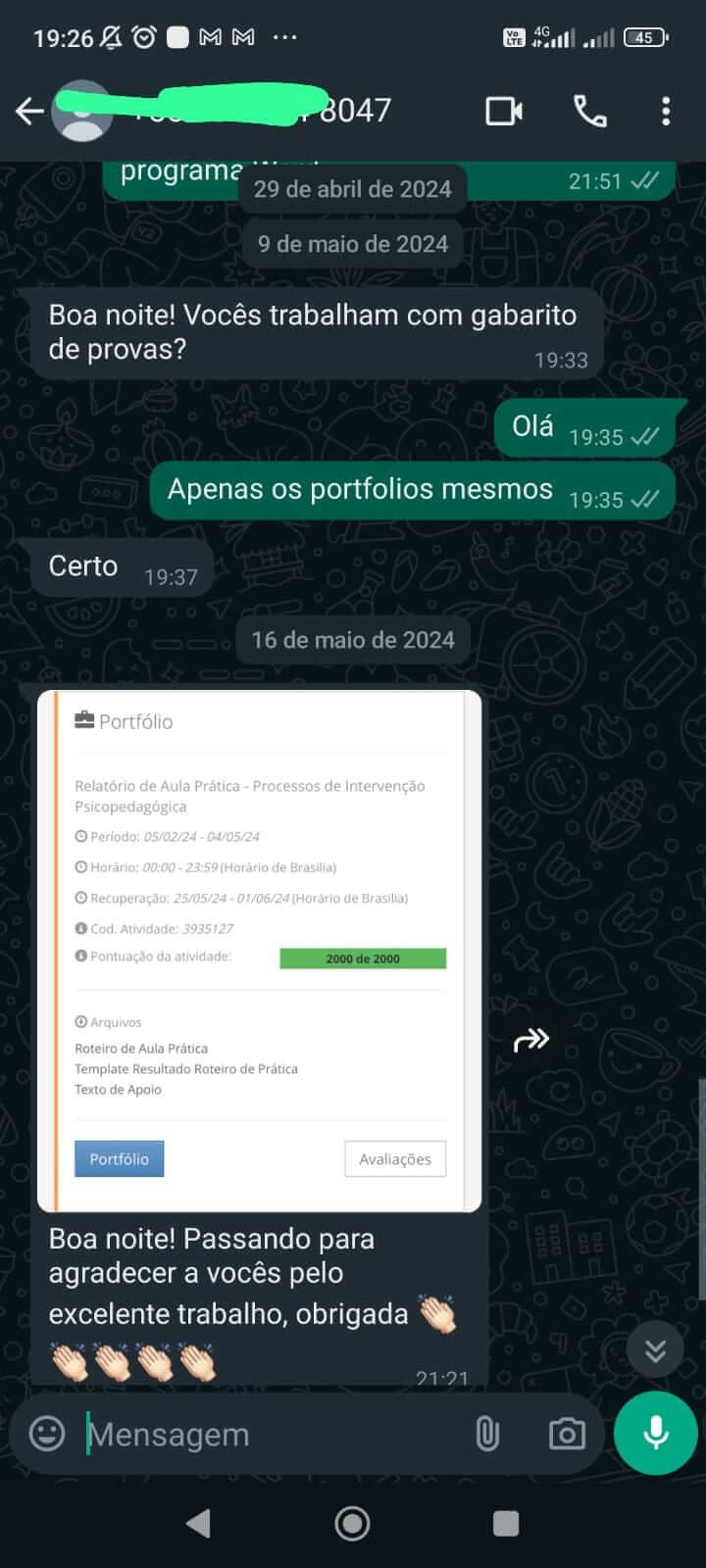The image size is (706, 1568).
Task: Go back to the chat list
Action: tap(29, 112)
